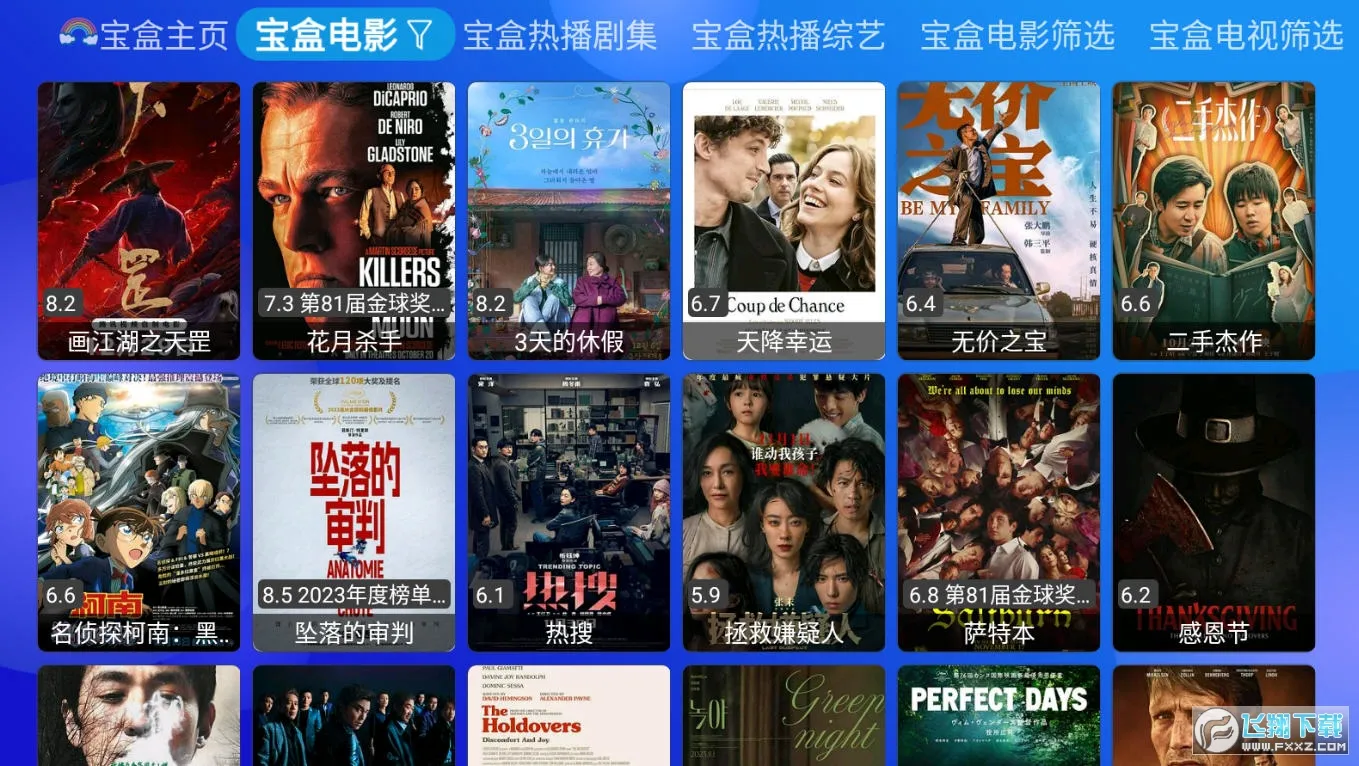
Task: Open the 宝盒电视筛选 tab
Action: click(1245, 36)
